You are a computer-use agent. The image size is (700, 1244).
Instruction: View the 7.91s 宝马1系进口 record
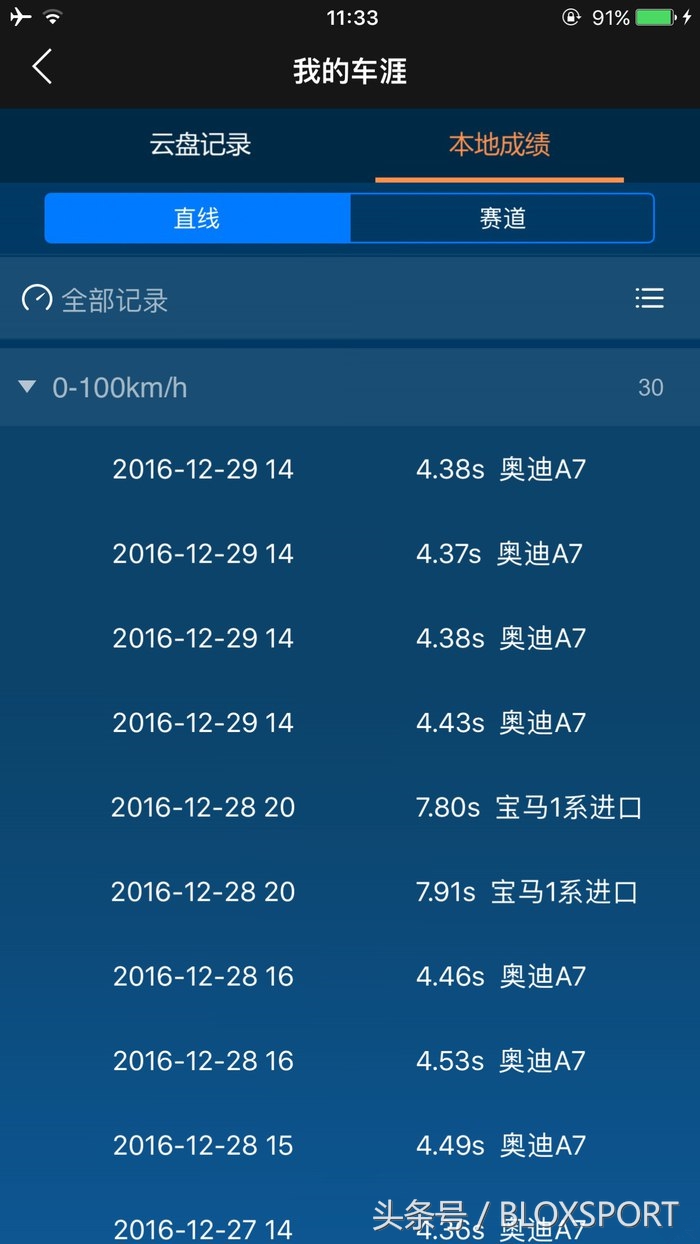[x=350, y=891]
